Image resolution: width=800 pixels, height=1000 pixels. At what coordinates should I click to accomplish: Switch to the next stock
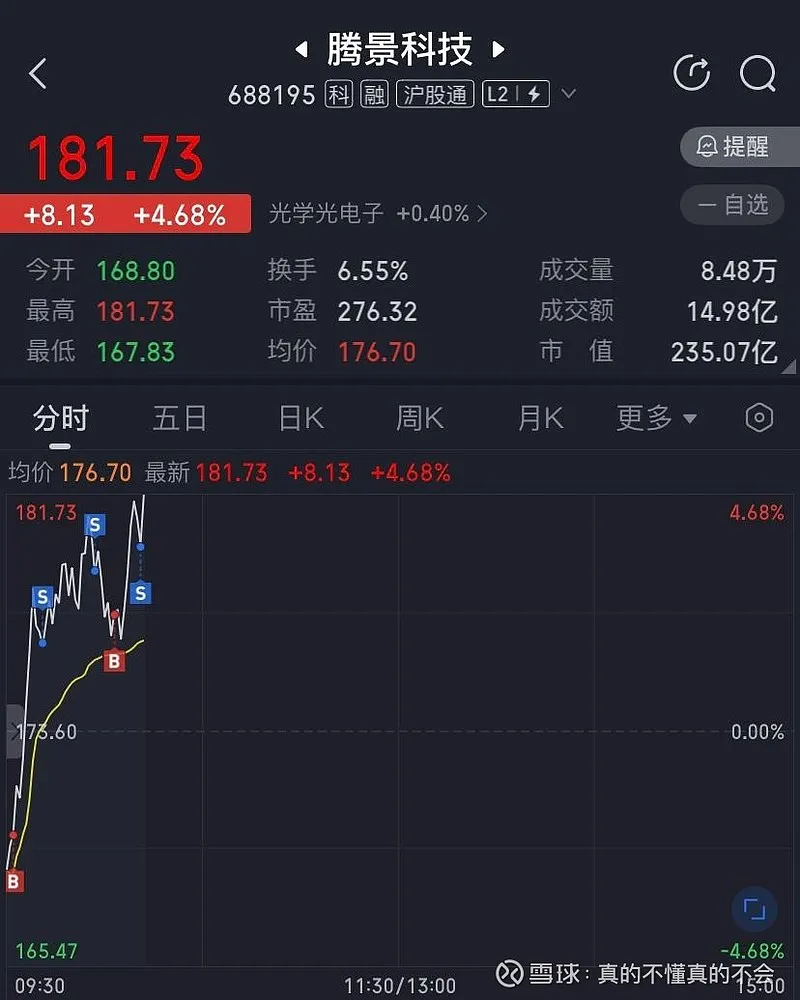coord(498,49)
